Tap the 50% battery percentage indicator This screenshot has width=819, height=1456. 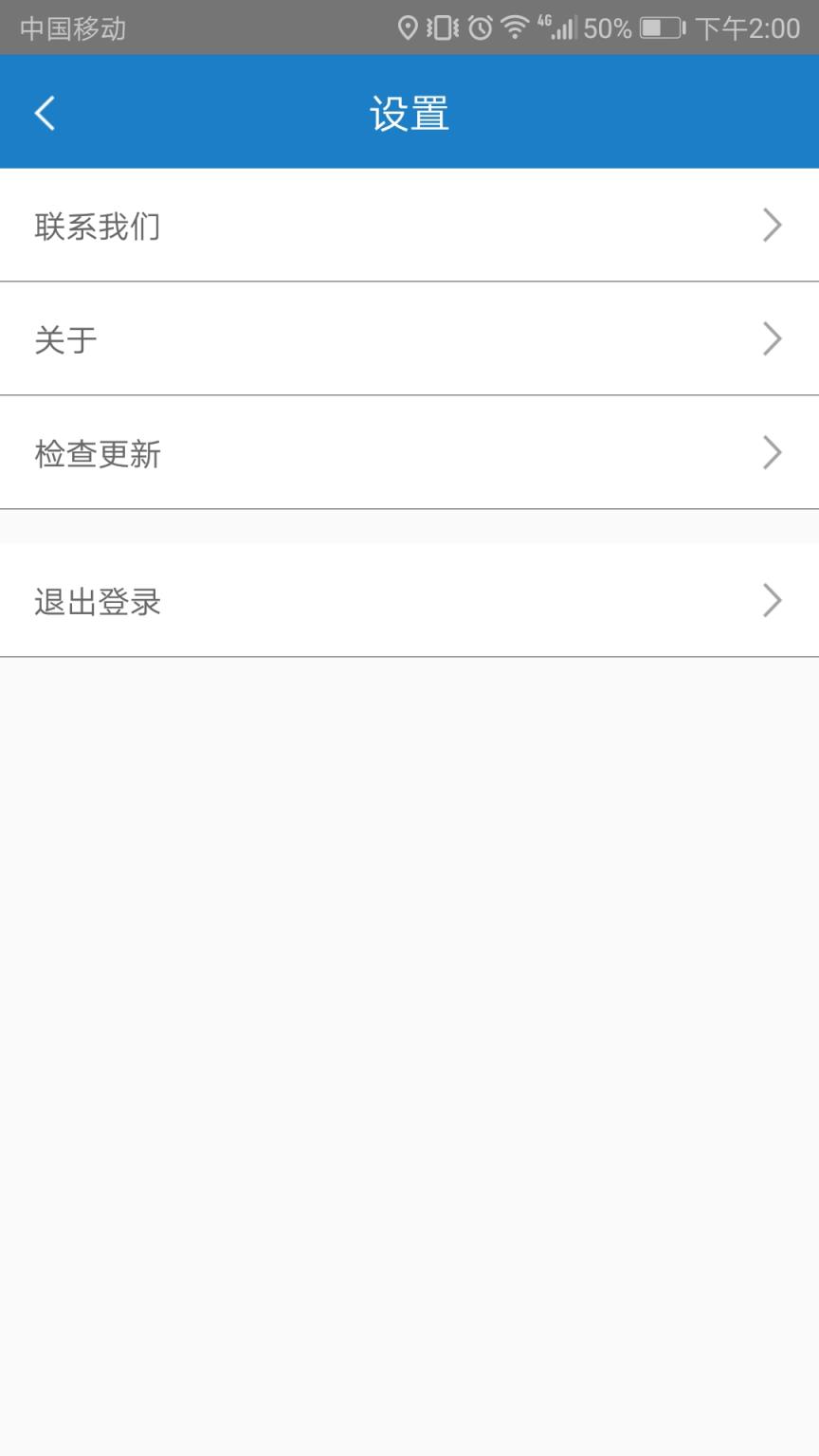(607, 27)
